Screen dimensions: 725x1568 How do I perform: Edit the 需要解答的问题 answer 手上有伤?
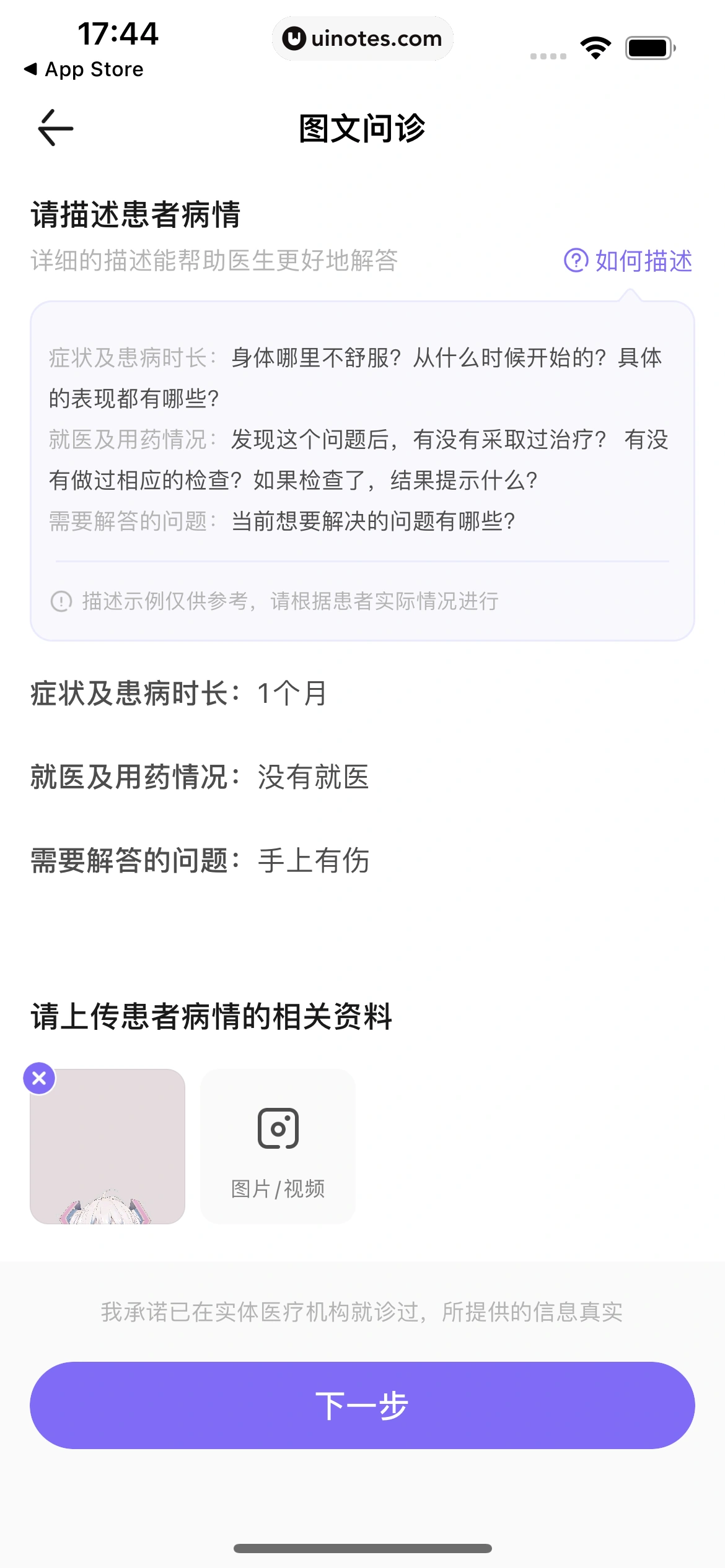pos(313,860)
